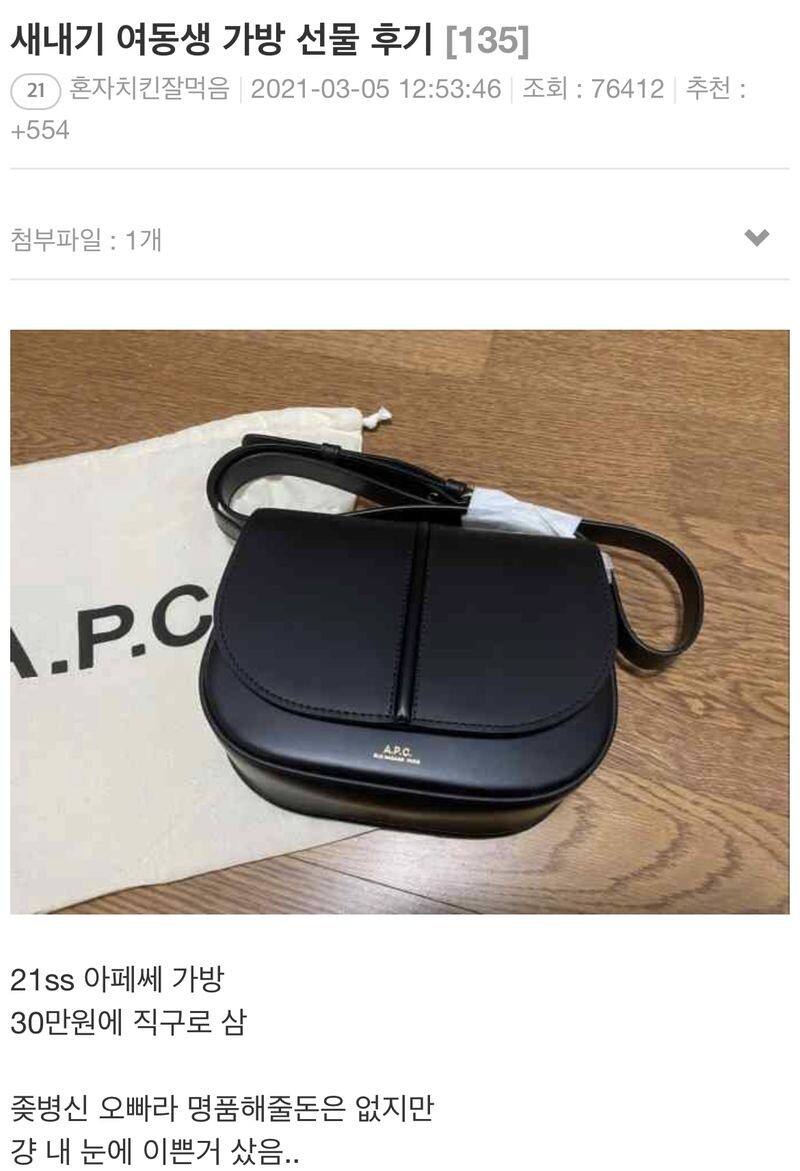Screen dimensions: 800x1171
Task: Open author profile 혼자치킨잘먹음
Action: [x=150, y=89]
